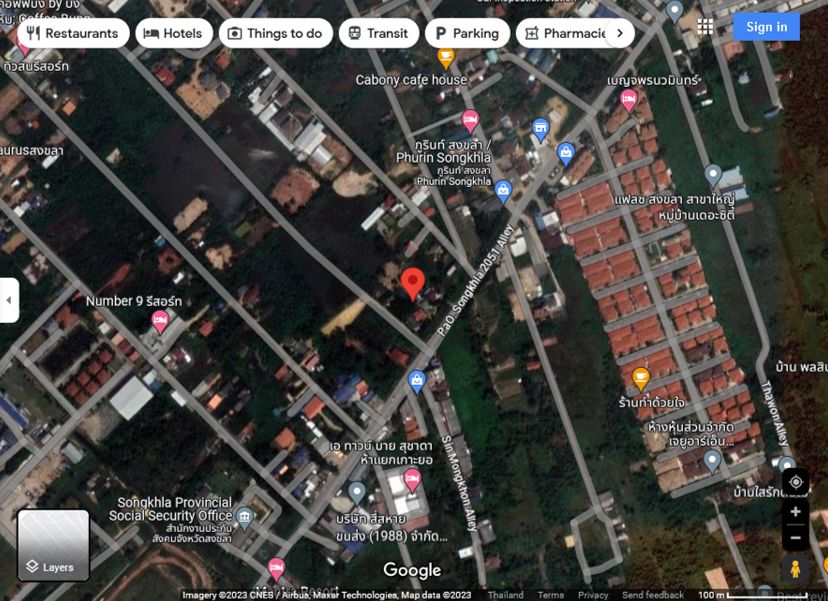The height and width of the screenshot is (601, 828).
Task: Zoom out of the map
Action: [795, 538]
